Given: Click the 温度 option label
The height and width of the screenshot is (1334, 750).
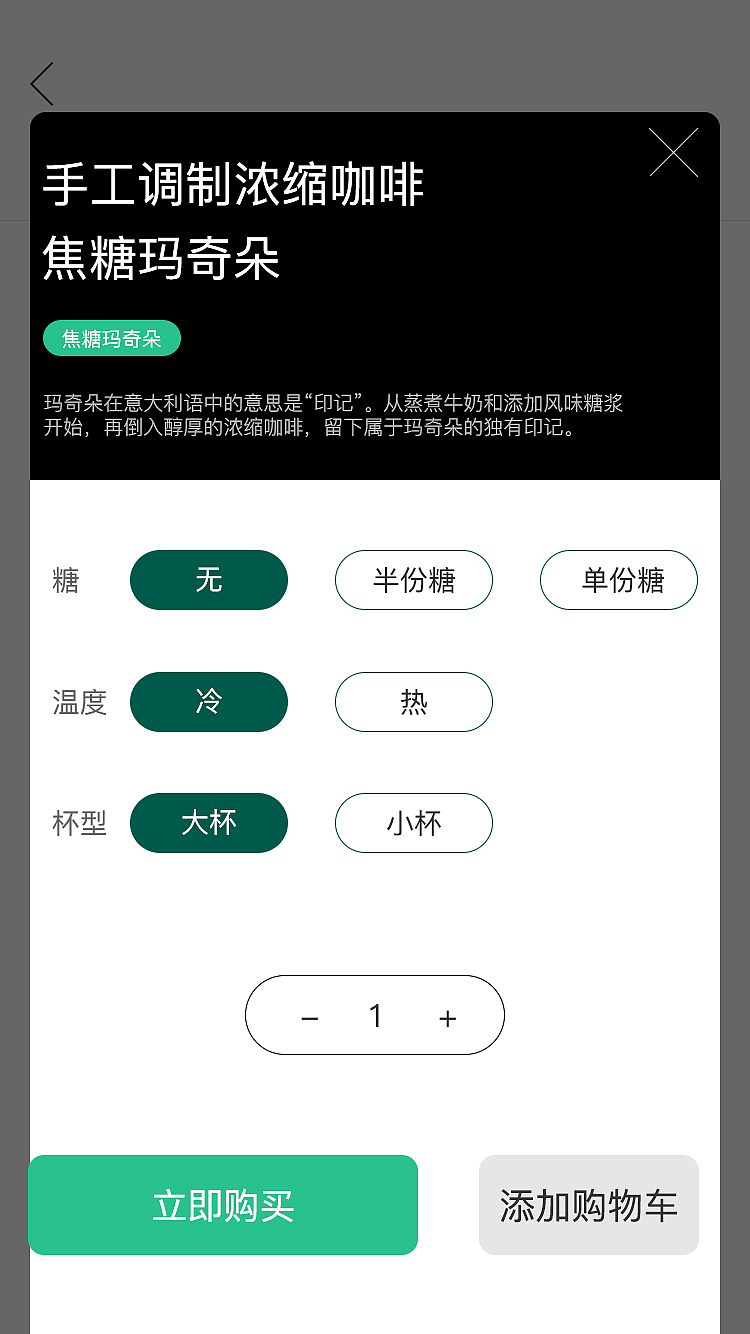Looking at the screenshot, I should pos(78,702).
